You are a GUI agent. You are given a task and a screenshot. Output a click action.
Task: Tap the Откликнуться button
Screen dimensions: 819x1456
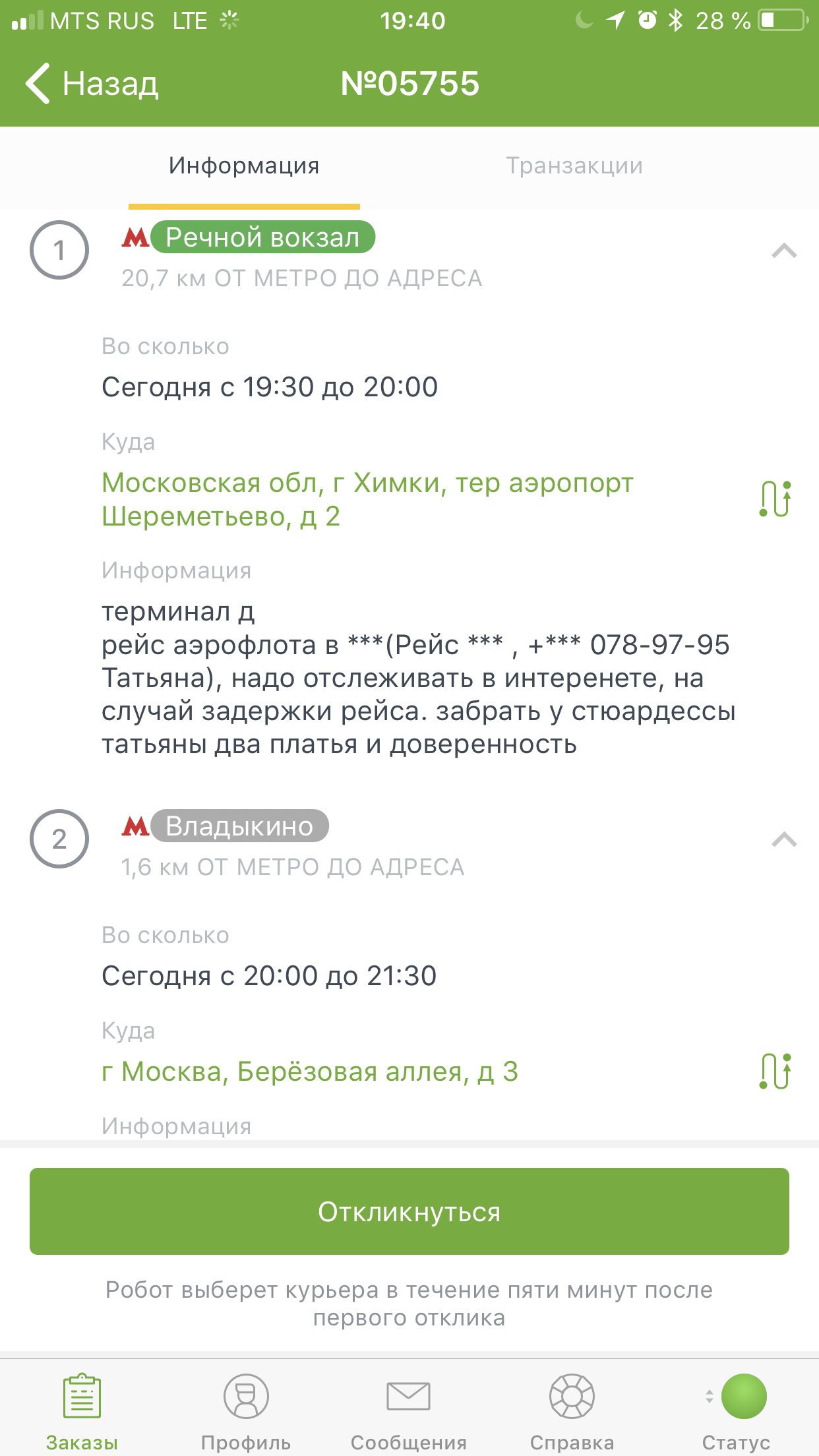pyautogui.click(x=409, y=1211)
